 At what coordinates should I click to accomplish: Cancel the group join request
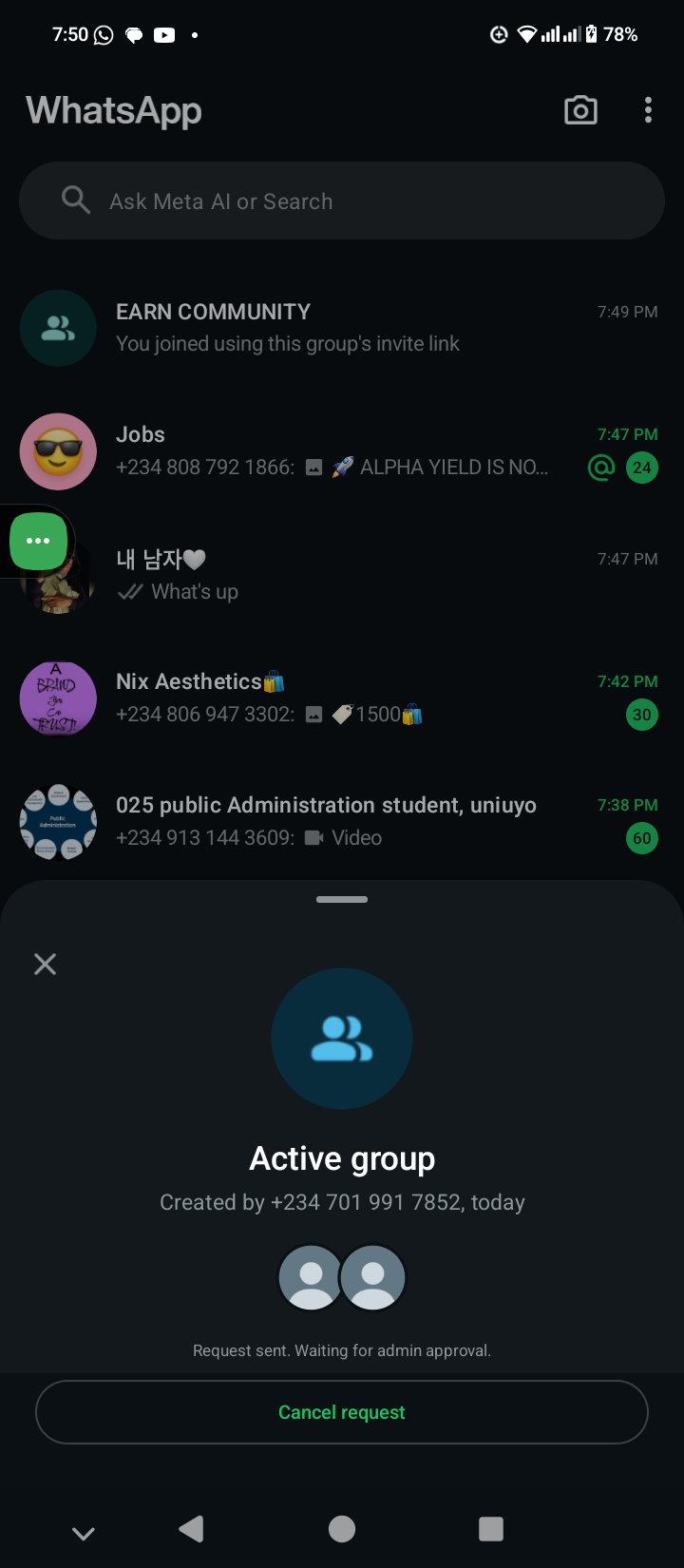click(342, 1412)
